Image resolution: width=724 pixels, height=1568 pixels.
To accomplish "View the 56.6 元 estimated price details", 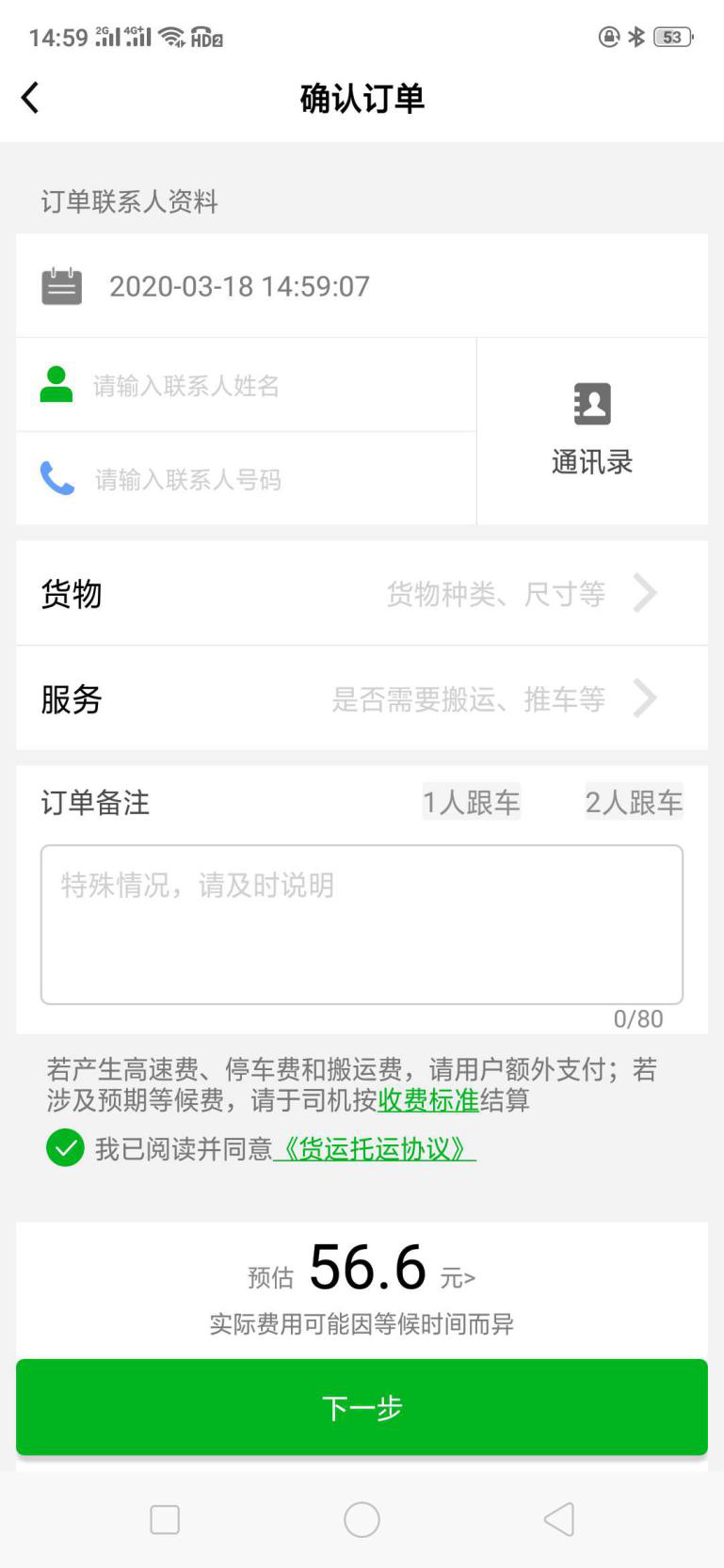I will [x=367, y=1269].
